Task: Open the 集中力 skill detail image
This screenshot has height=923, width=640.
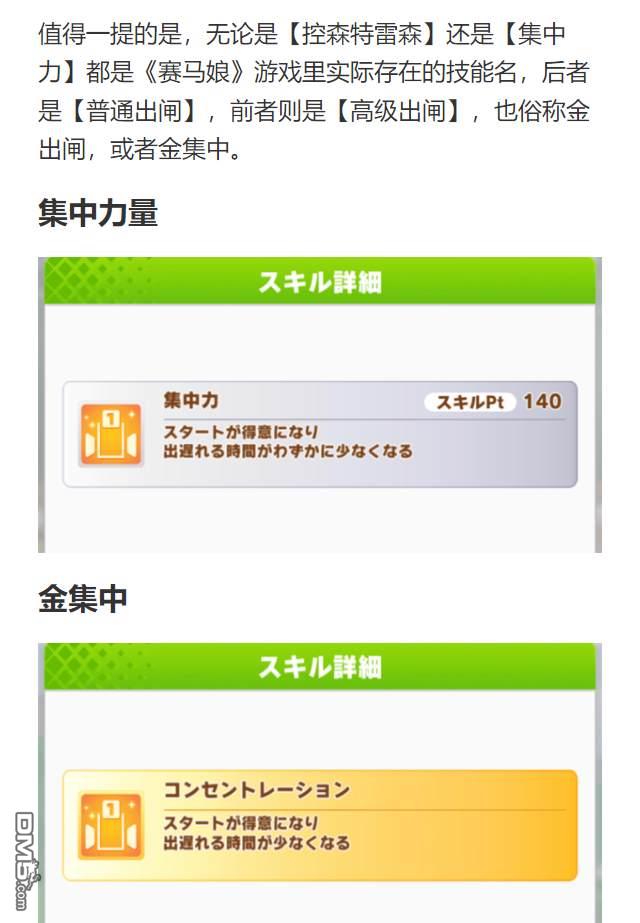Action: (x=320, y=405)
